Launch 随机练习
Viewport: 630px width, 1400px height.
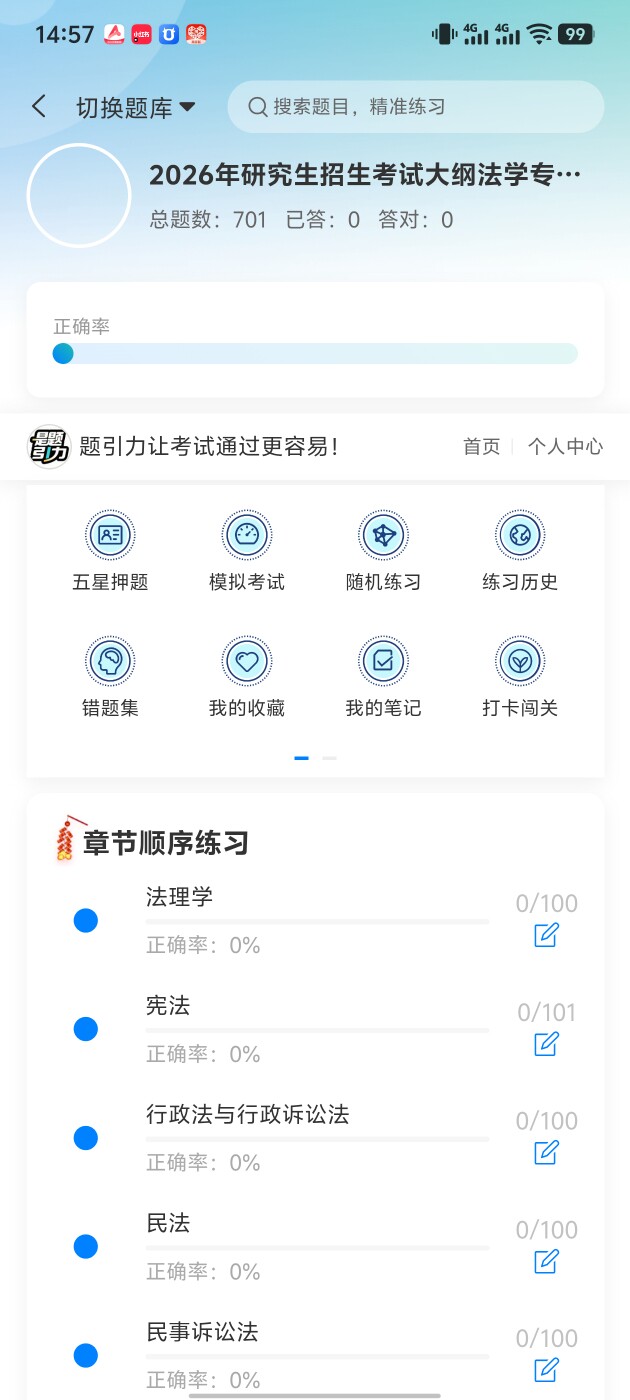tap(383, 552)
